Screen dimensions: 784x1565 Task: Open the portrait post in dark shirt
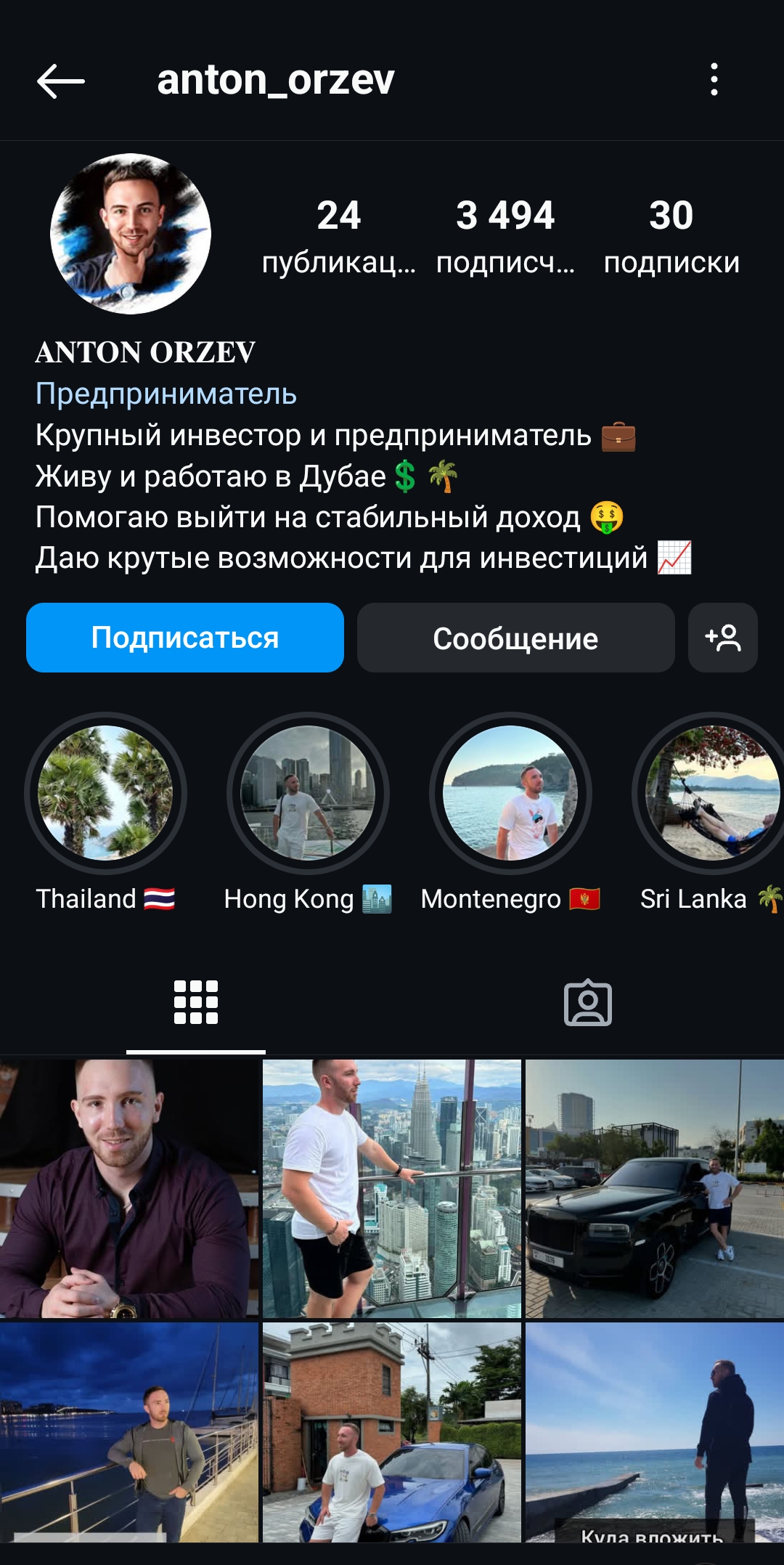(129, 1188)
